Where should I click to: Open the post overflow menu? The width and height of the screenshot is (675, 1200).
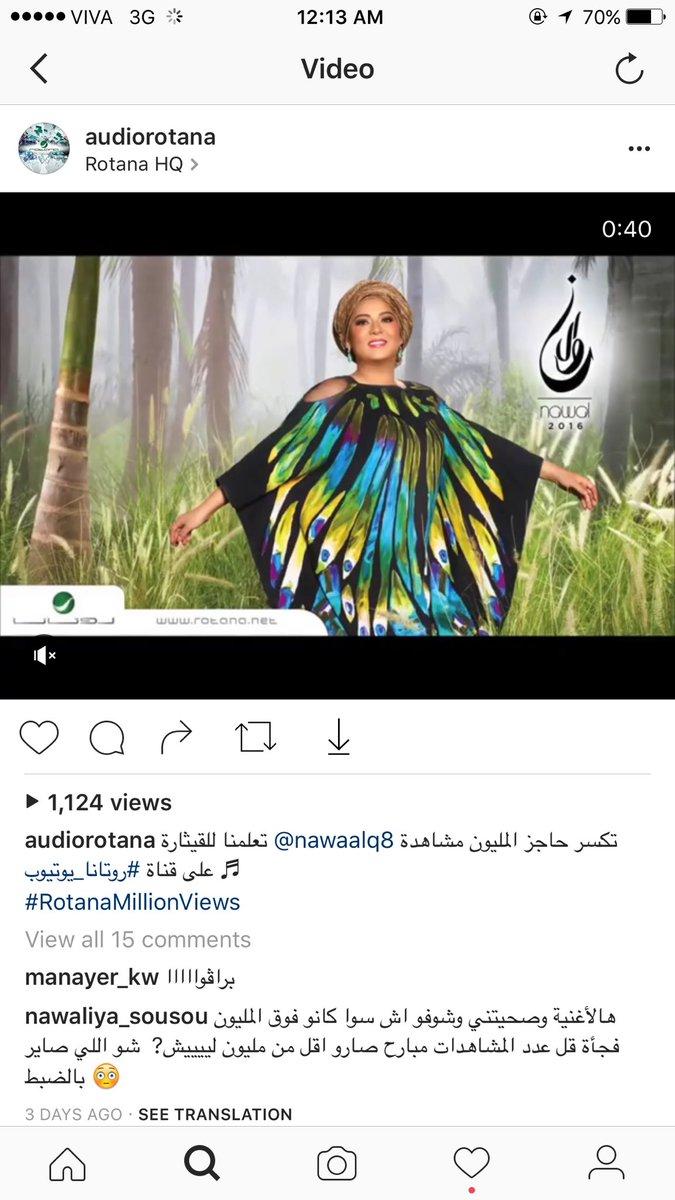pos(638,149)
